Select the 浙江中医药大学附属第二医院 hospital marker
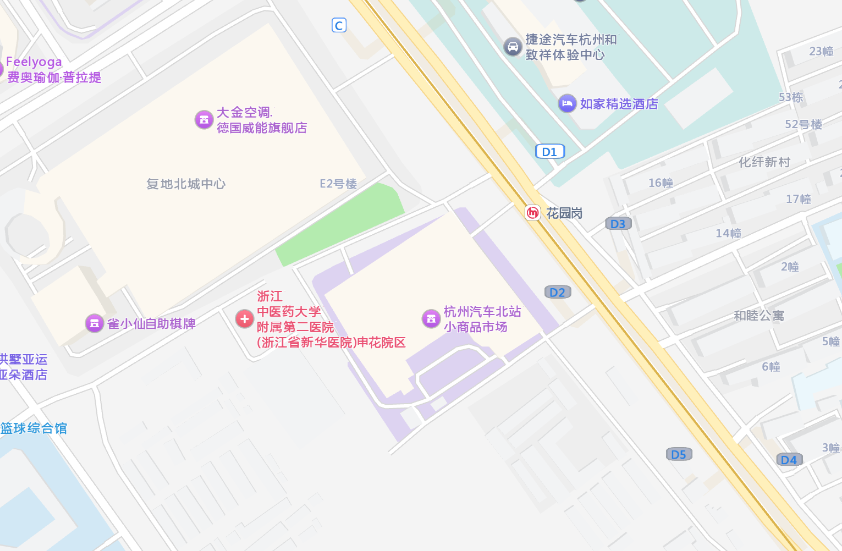The height and width of the screenshot is (551, 842). point(244,318)
